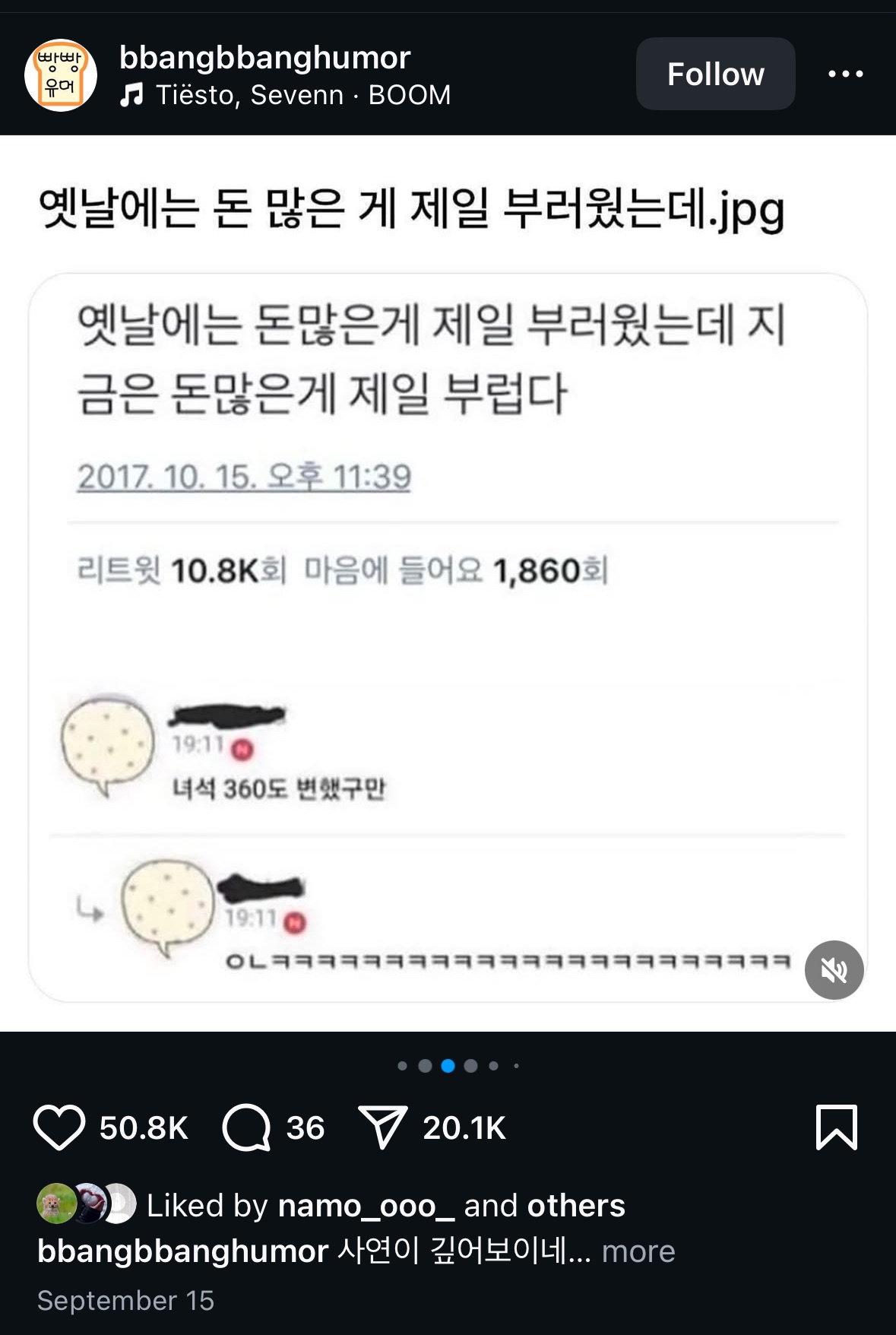Image resolution: width=896 pixels, height=1335 pixels.
Task: Save the post with the bookmark icon
Action: tap(836, 1127)
